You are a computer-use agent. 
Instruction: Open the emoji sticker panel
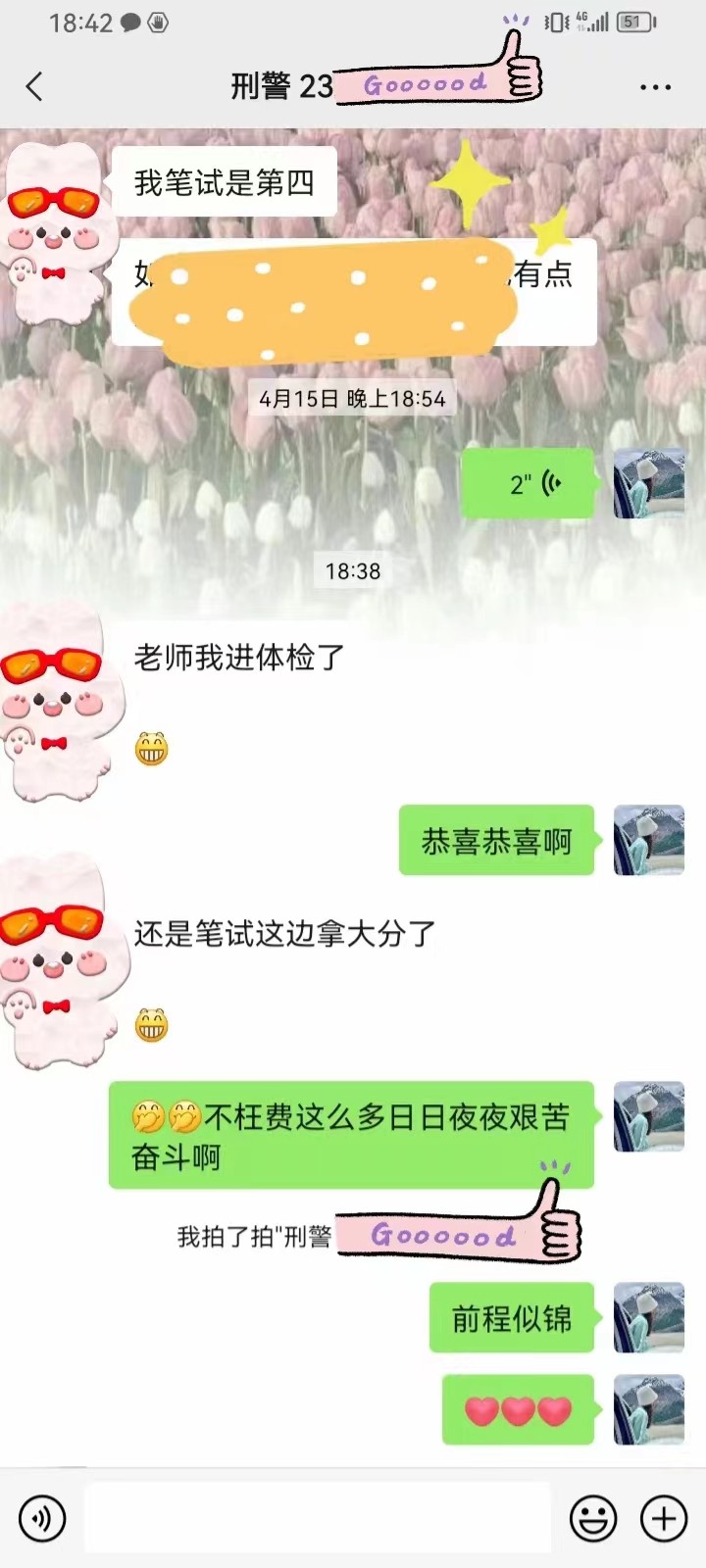pyautogui.click(x=593, y=1519)
